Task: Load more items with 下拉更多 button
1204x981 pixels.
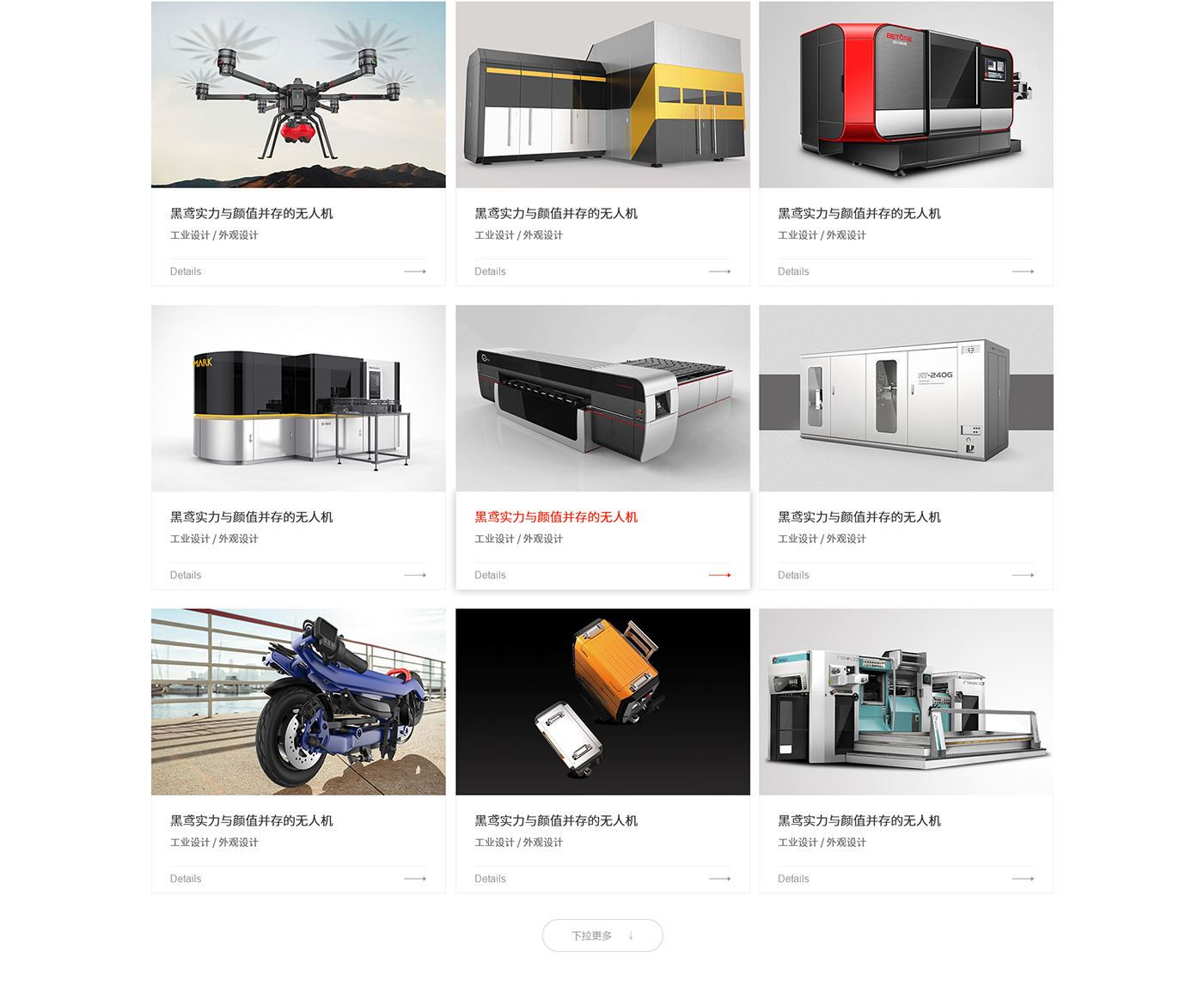Action: (x=602, y=935)
